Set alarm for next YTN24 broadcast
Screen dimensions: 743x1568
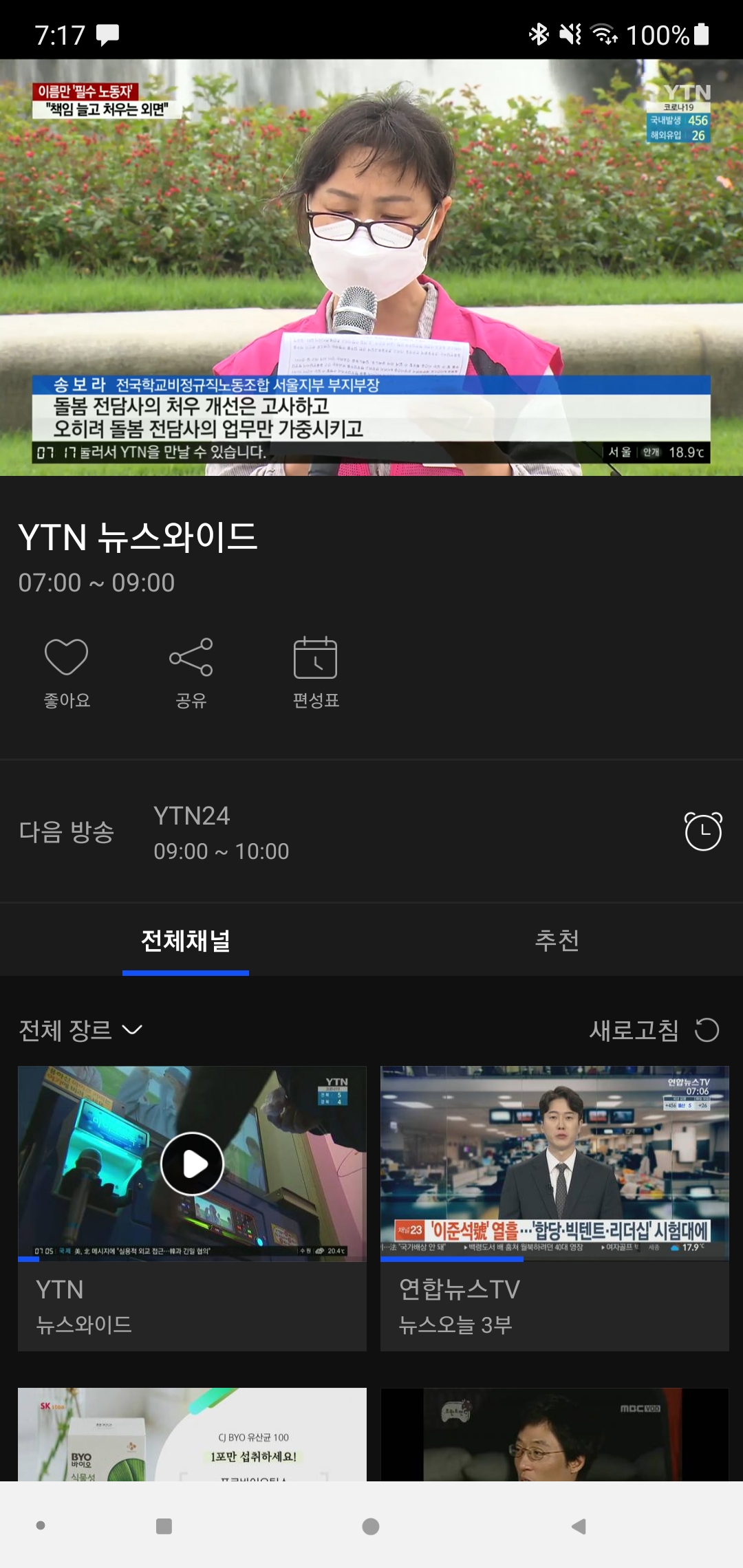702,831
